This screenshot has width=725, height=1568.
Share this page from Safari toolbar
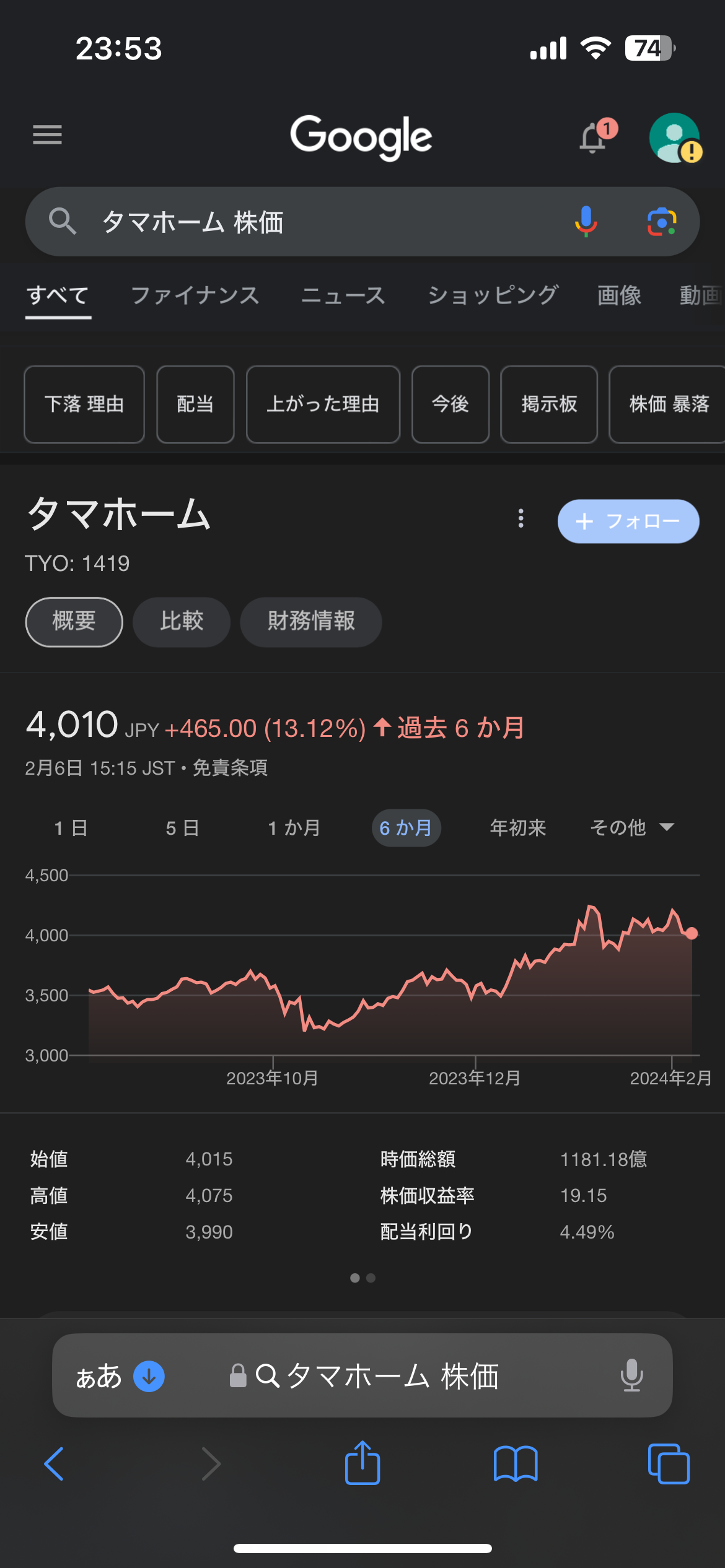(362, 1464)
